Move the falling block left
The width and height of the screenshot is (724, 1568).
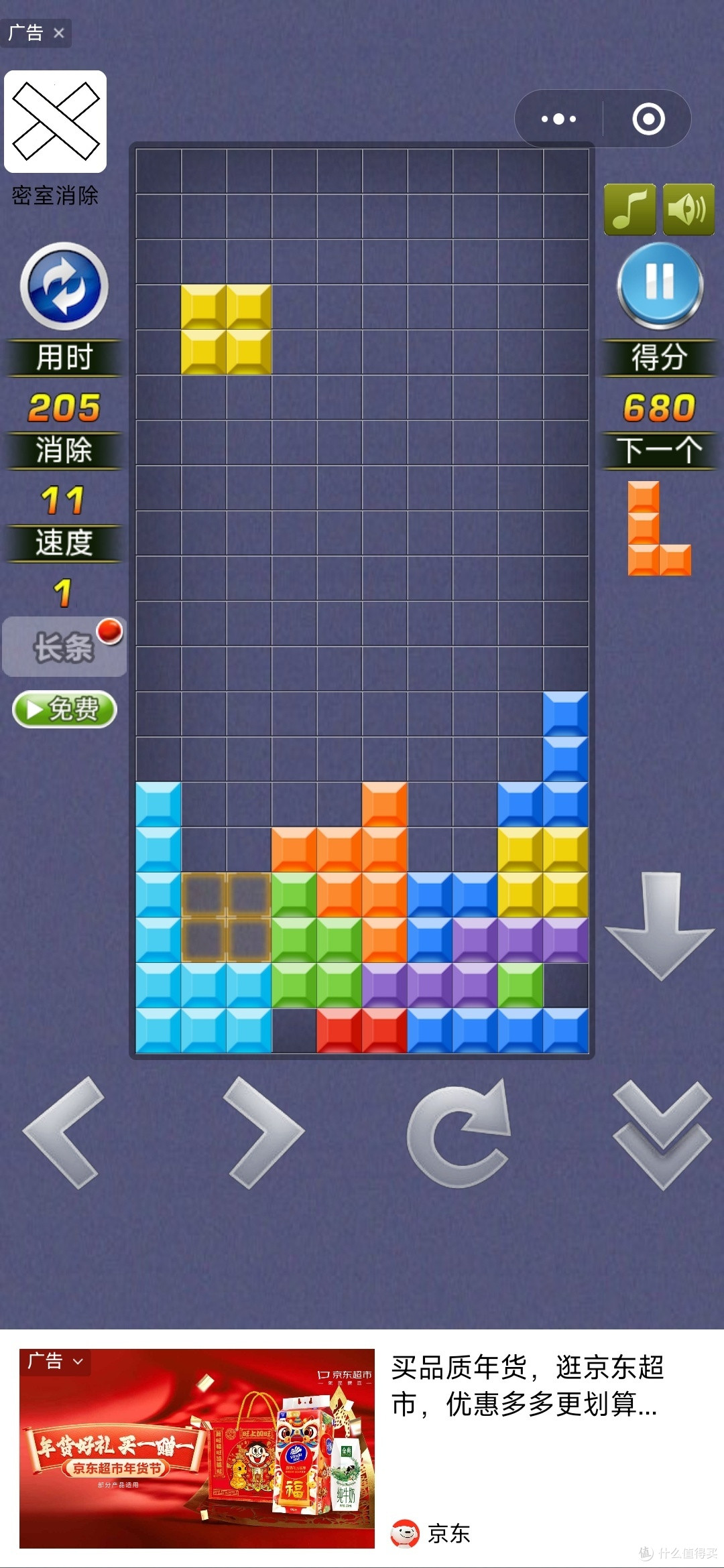tap(64, 1132)
